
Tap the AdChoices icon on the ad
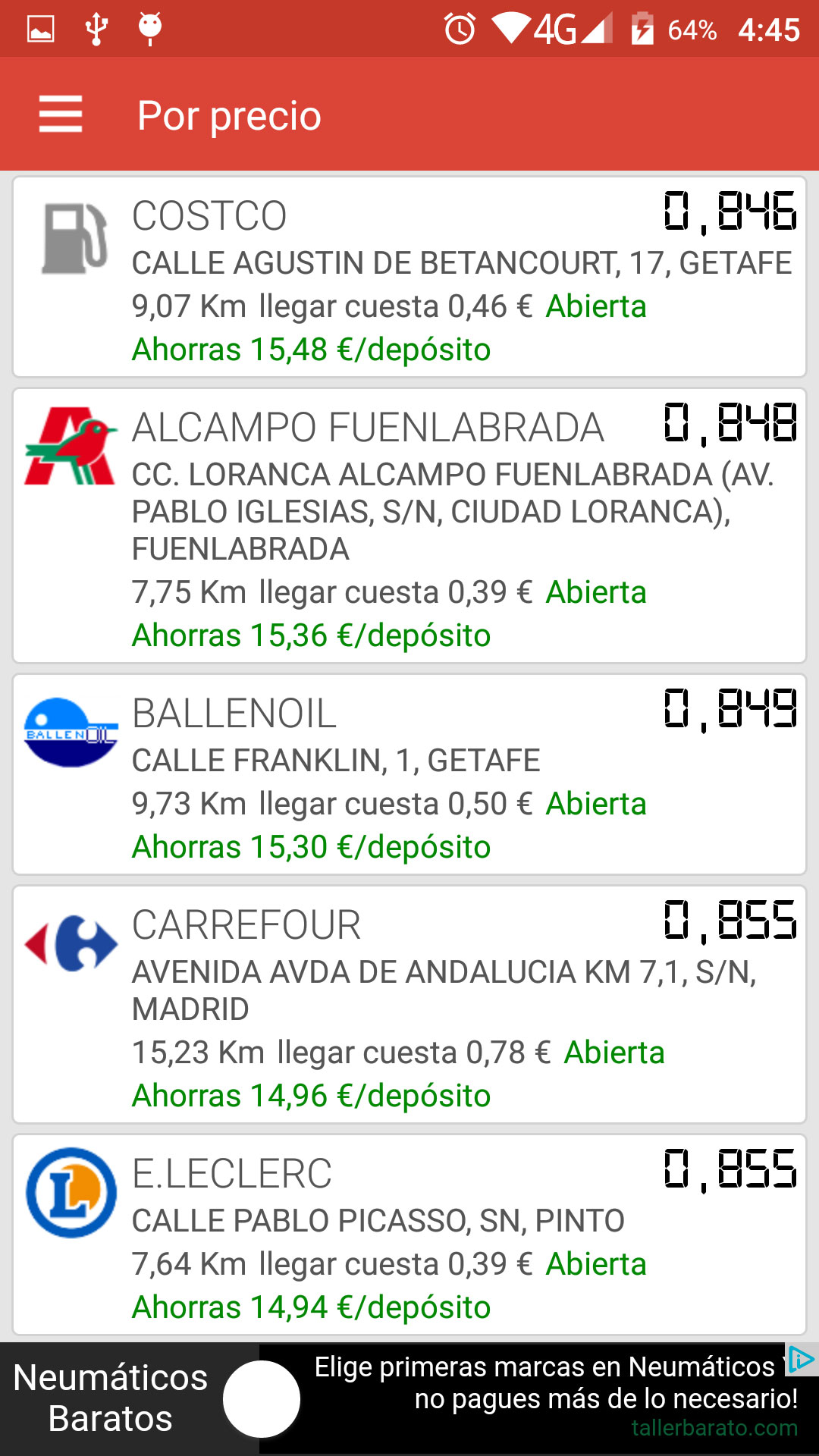[x=801, y=1360]
